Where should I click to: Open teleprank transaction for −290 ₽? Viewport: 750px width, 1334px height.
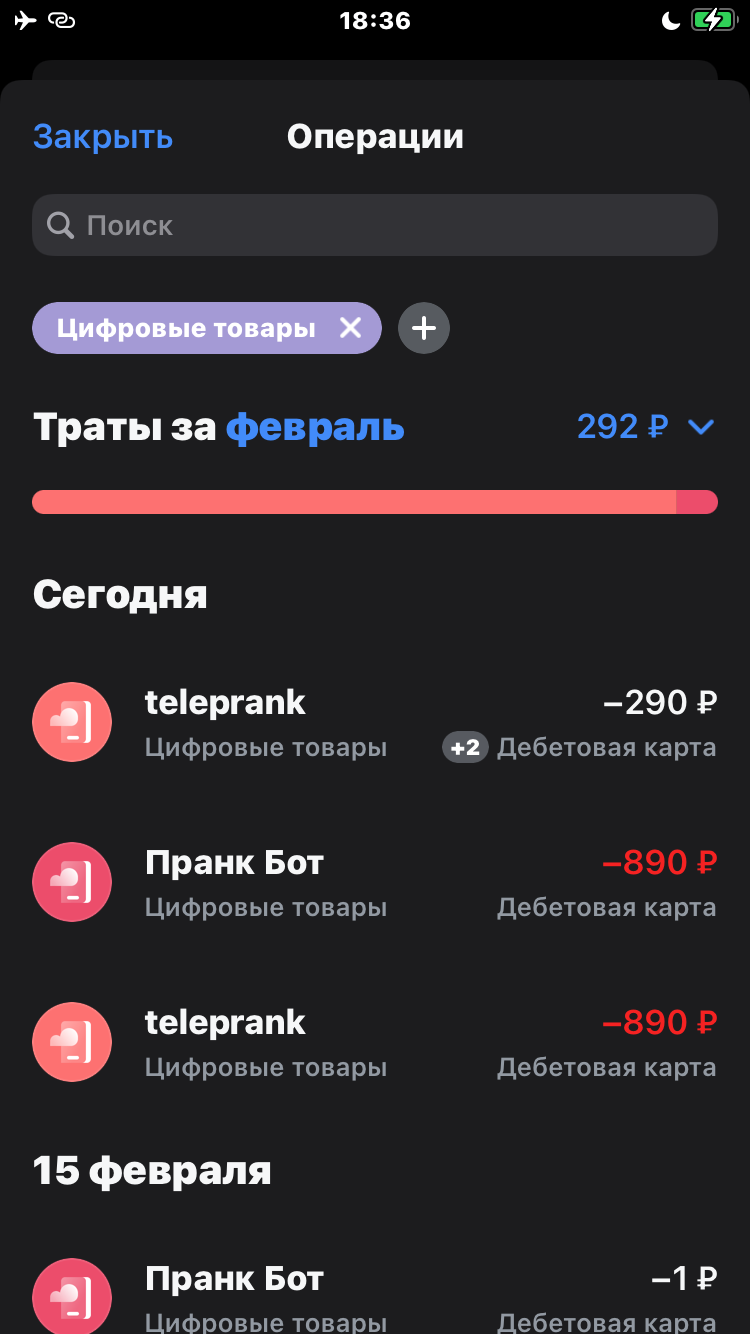pos(375,722)
